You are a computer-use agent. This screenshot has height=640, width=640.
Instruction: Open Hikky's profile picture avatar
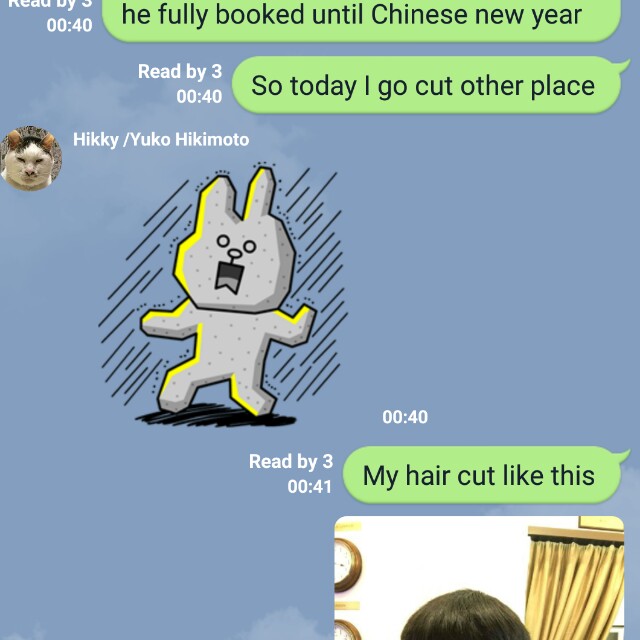(x=31, y=158)
